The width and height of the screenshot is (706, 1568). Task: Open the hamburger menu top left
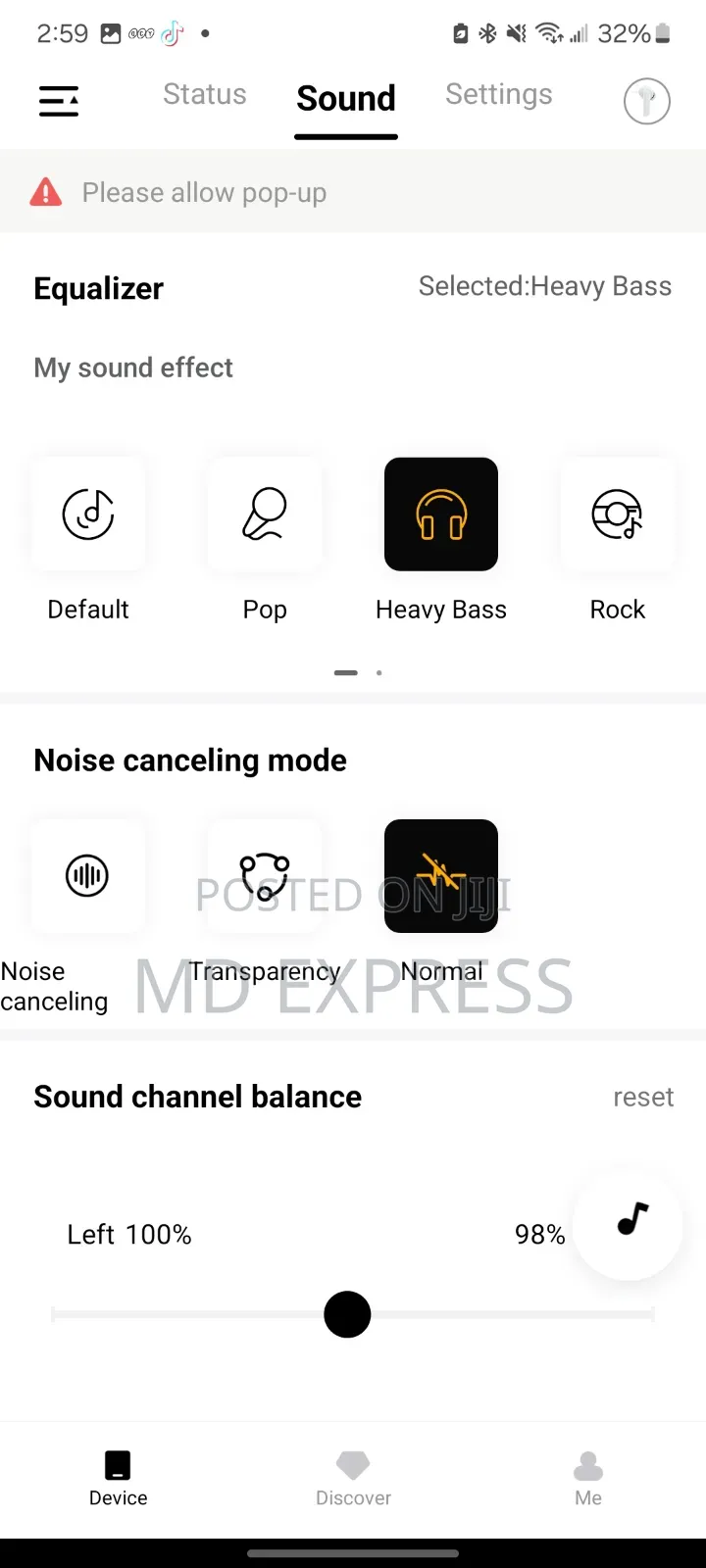(x=58, y=101)
